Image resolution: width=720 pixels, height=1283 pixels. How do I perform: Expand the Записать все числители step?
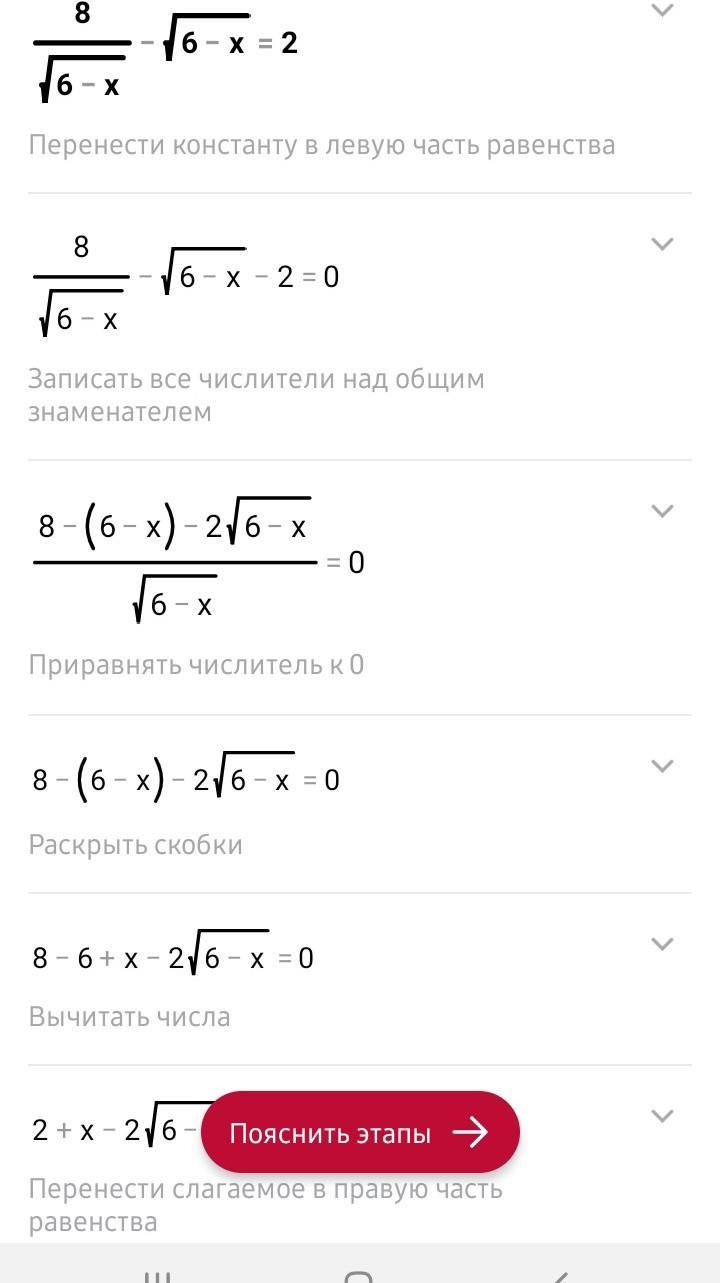tap(662, 243)
